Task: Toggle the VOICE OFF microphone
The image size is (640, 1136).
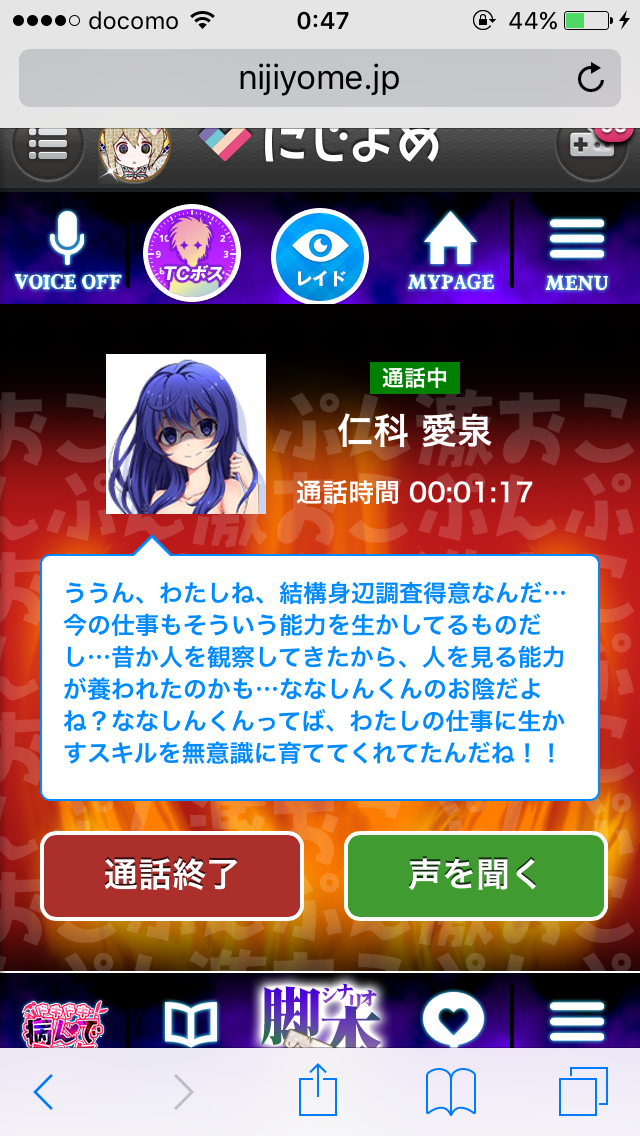Action: (67, 251)
